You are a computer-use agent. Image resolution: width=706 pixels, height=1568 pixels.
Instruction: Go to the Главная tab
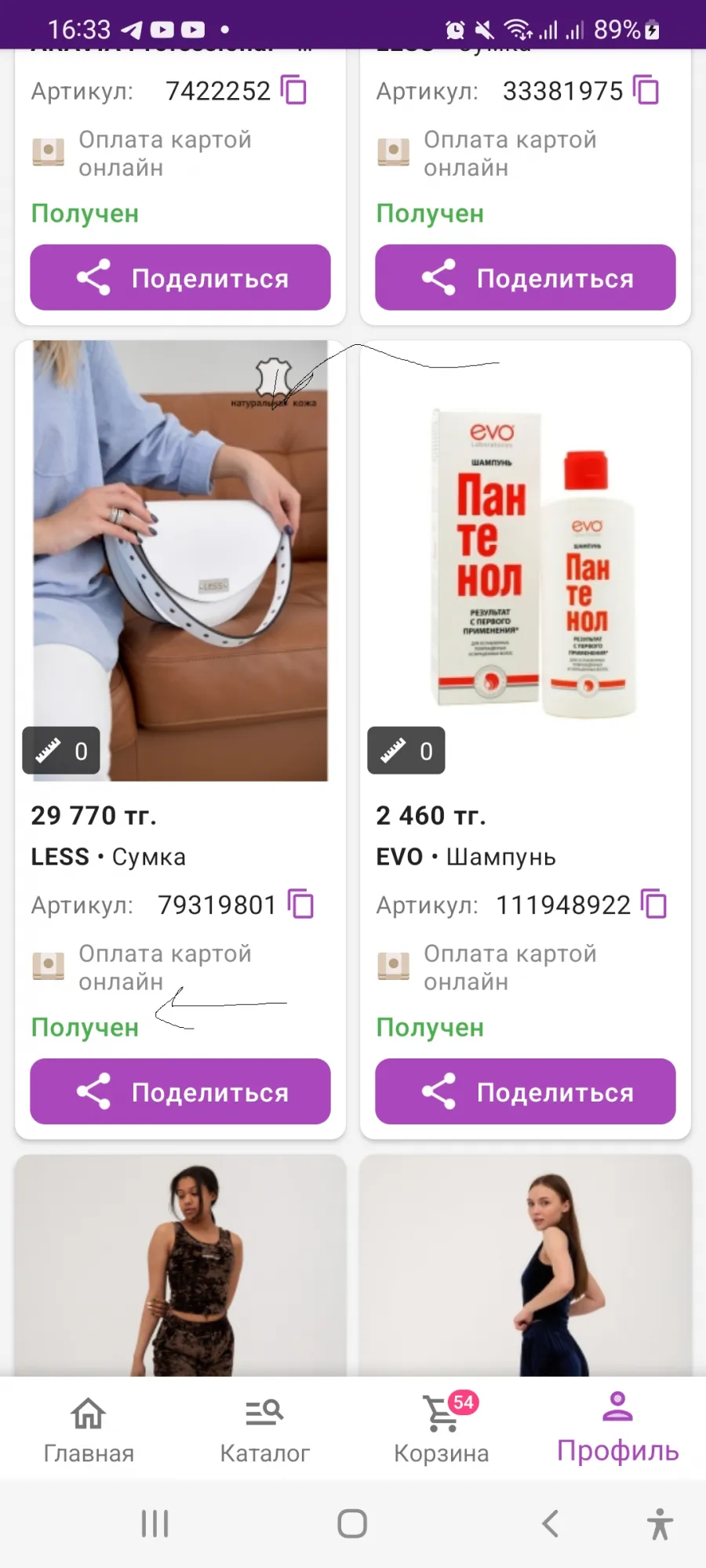pyautogui.click(x=89, y=1429)
